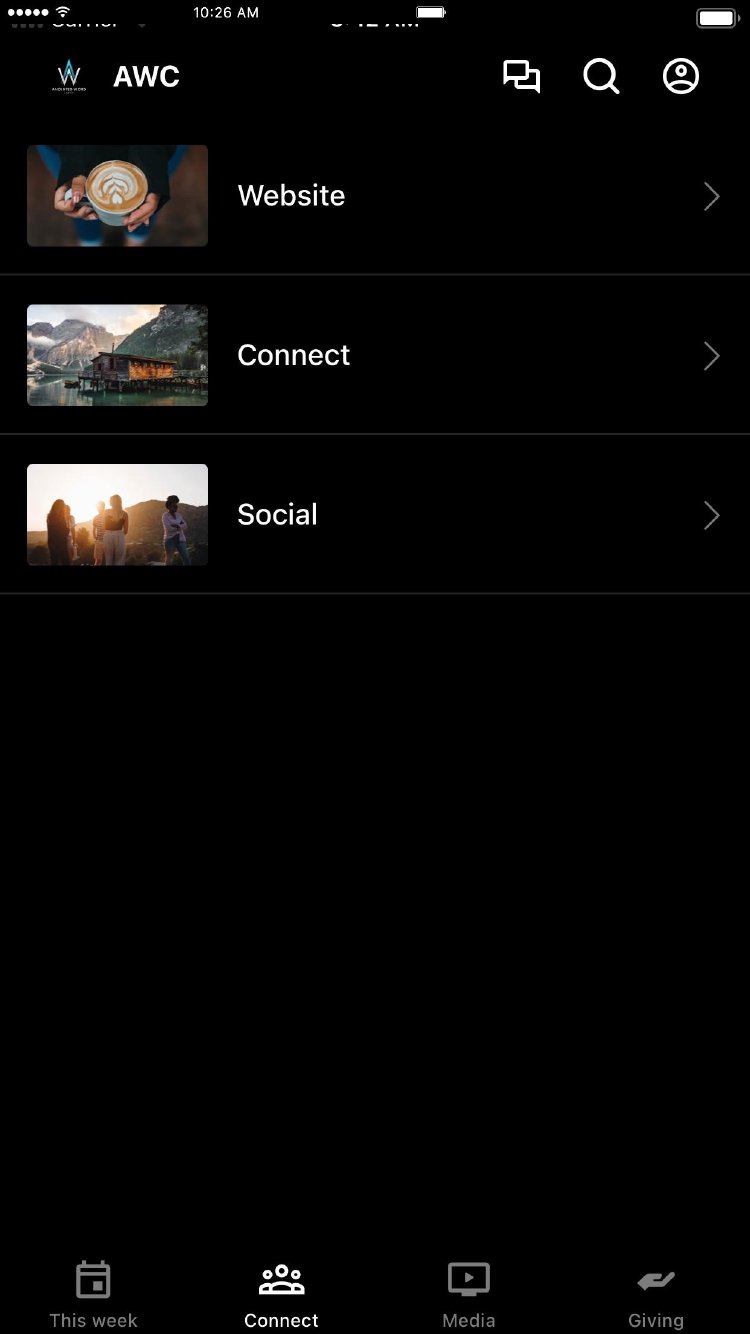Open the Social row
Viewport: 750px width, 1334px height.
pos(375,515)
